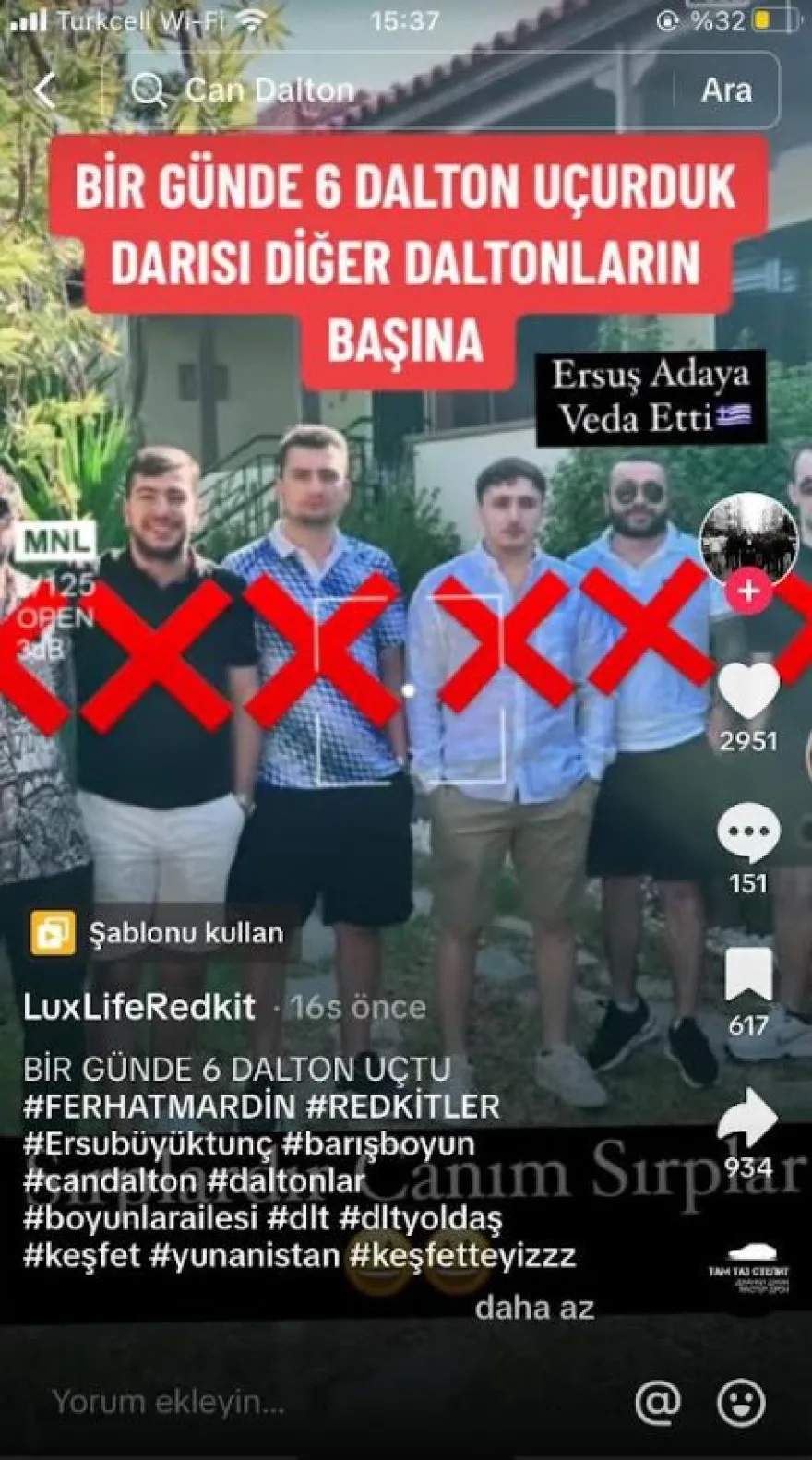This screenshot has width=812, height=1460.
Task: Share this video
Action: 747,1119
